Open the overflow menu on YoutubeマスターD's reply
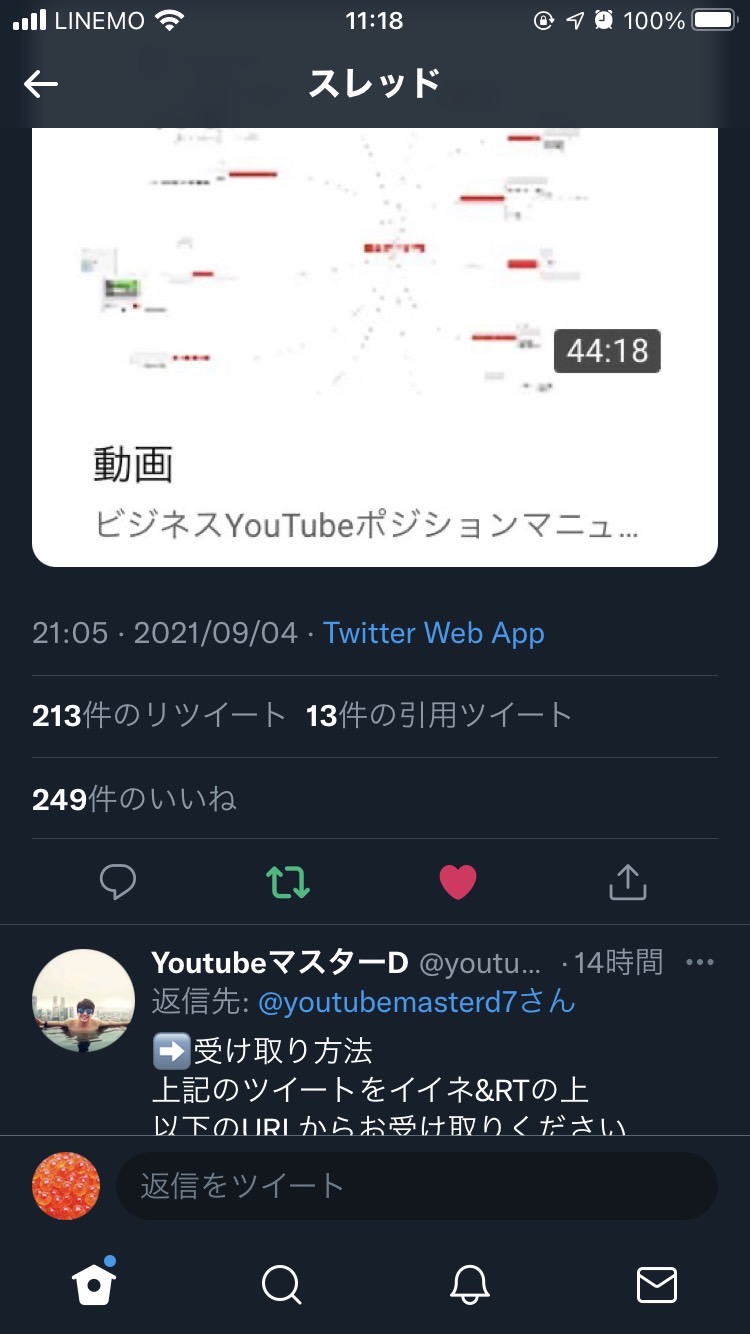 coord(700,963)
